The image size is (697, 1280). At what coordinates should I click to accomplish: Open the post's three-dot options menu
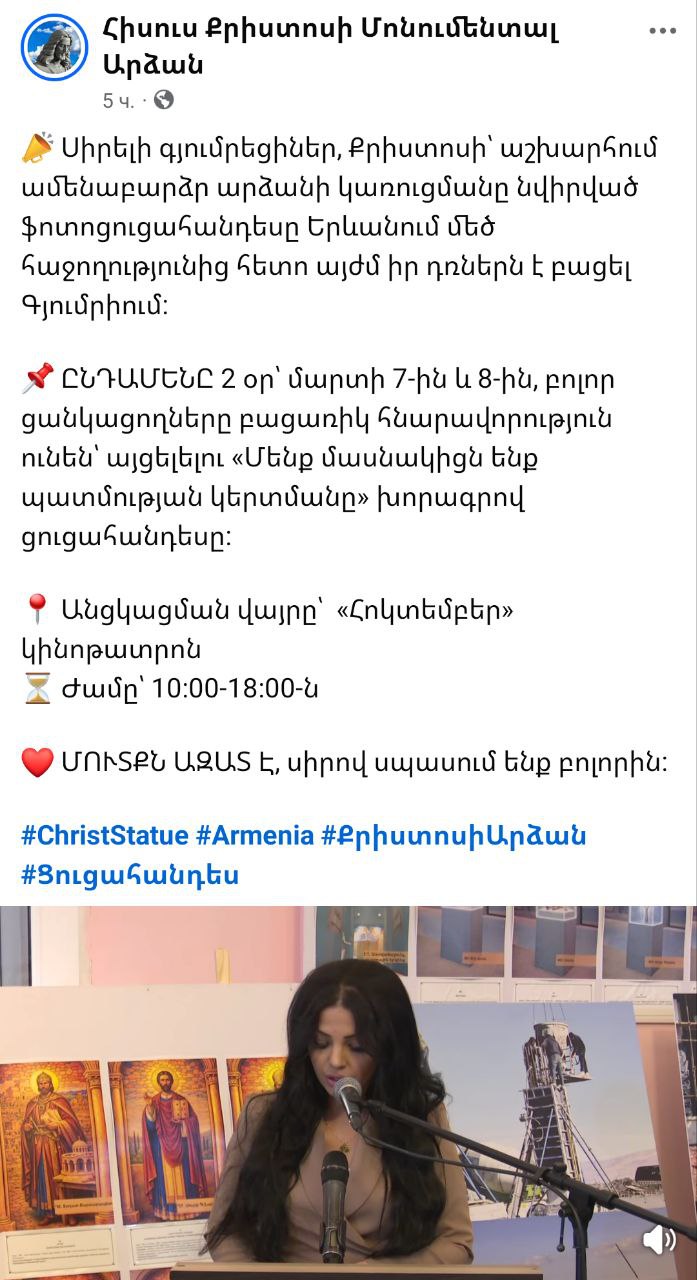click(x=663, y=31)
